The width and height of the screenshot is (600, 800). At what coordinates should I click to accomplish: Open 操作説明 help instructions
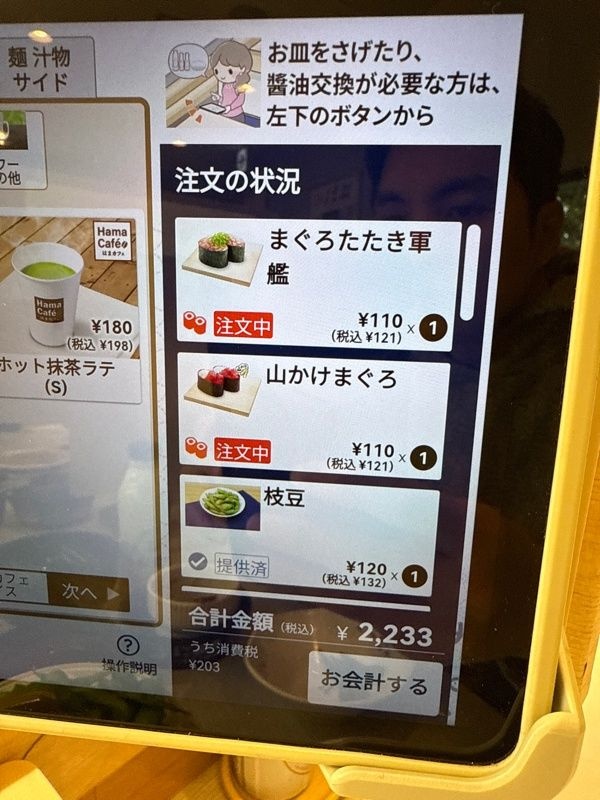point(128,657)
